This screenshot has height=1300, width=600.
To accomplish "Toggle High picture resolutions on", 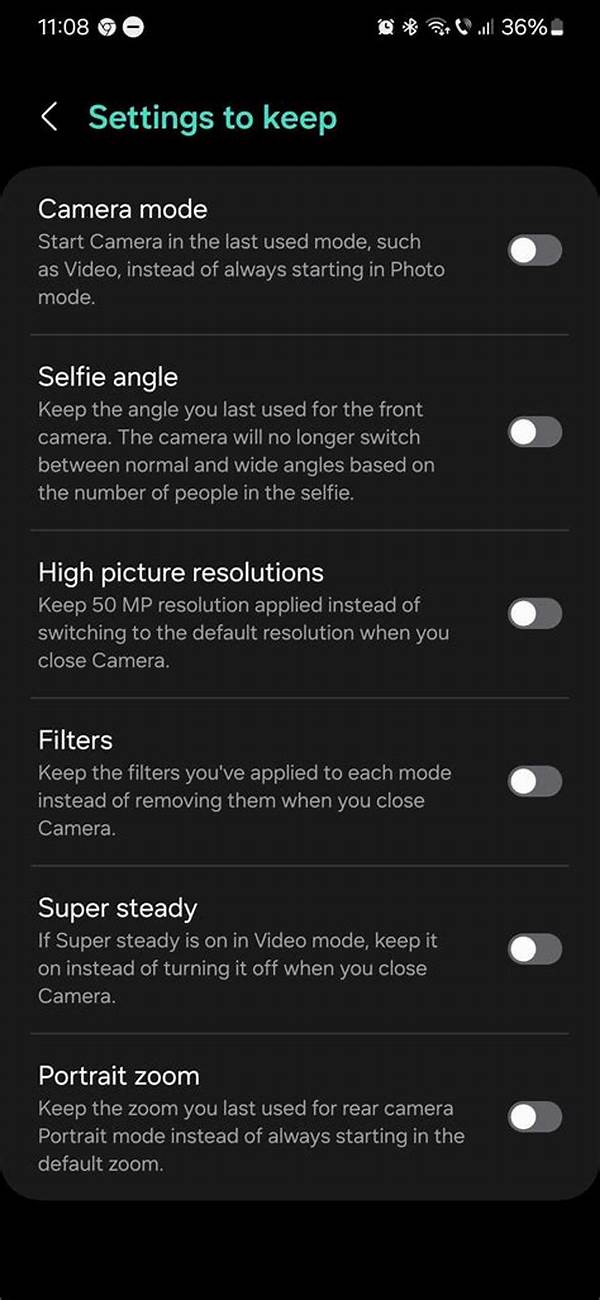I will pos(534,613).
